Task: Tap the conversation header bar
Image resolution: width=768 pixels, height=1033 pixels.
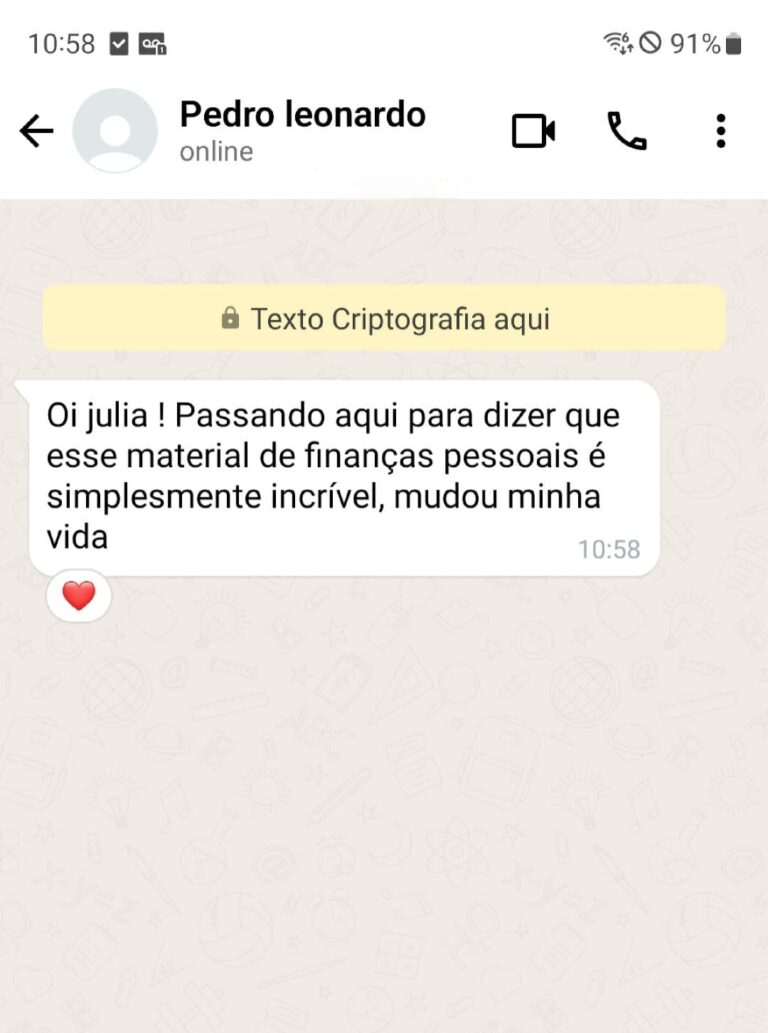Action: [x=384, y=130]
